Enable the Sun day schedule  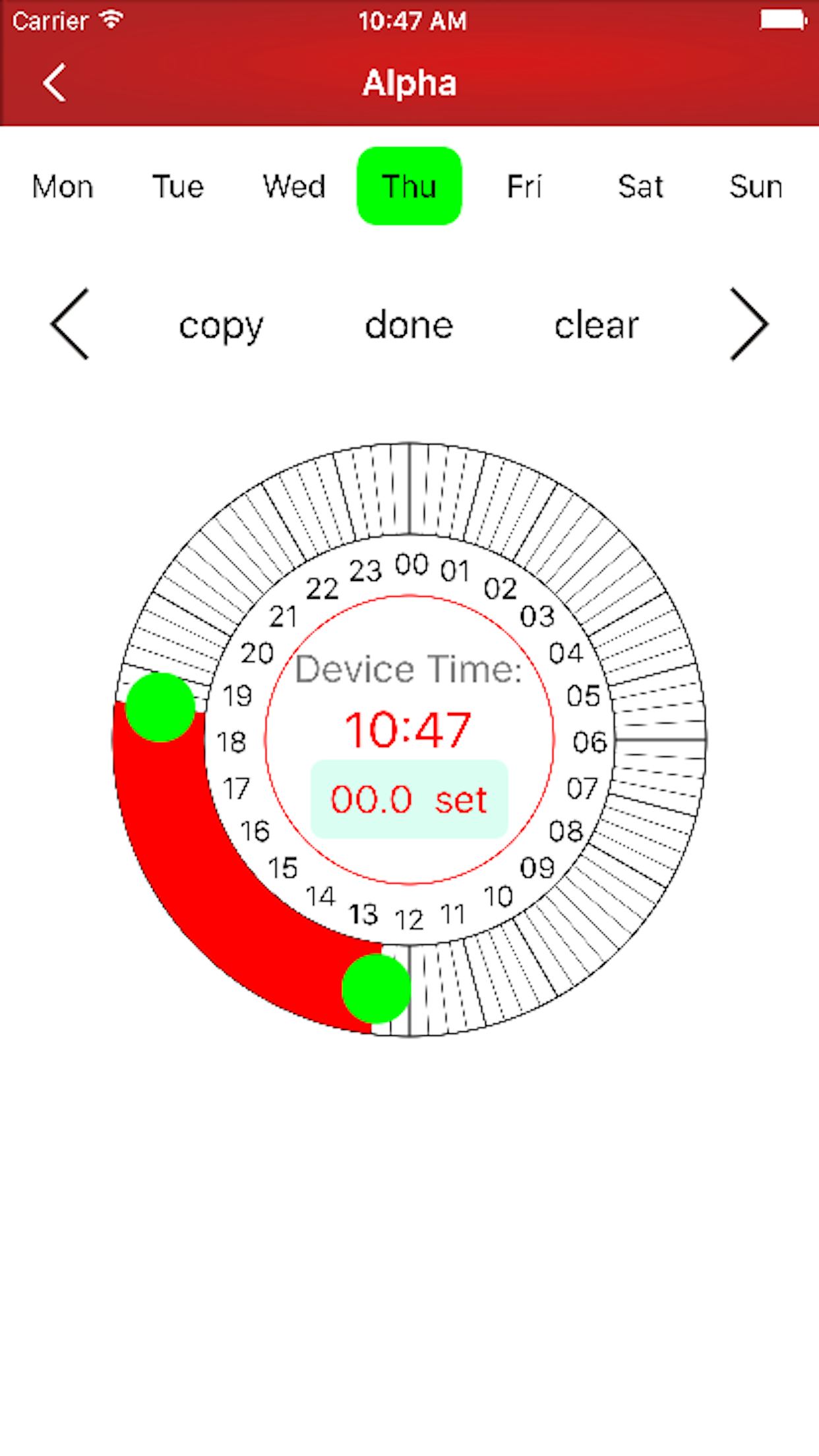tap(756, 186)
